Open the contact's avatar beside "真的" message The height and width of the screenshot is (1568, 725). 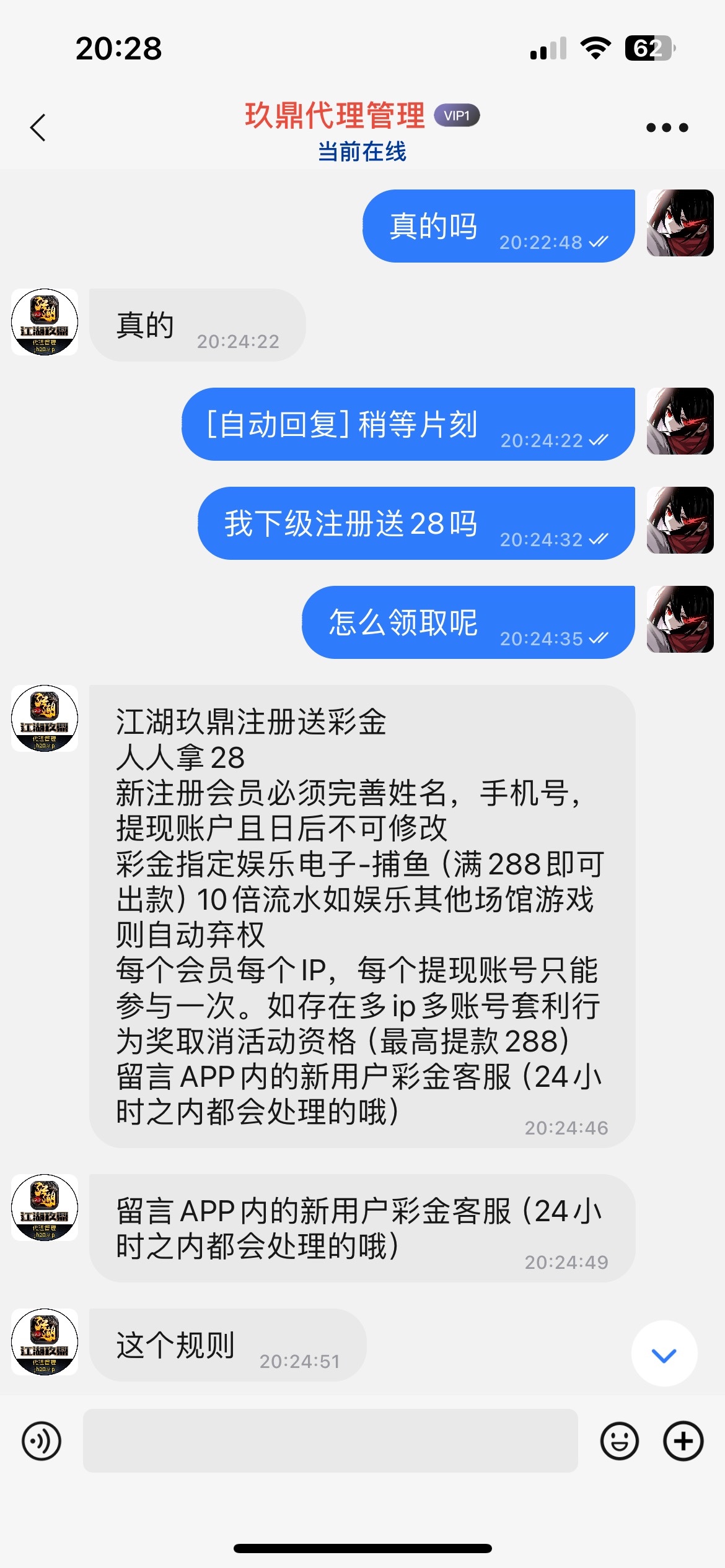[x=45, y=322]
